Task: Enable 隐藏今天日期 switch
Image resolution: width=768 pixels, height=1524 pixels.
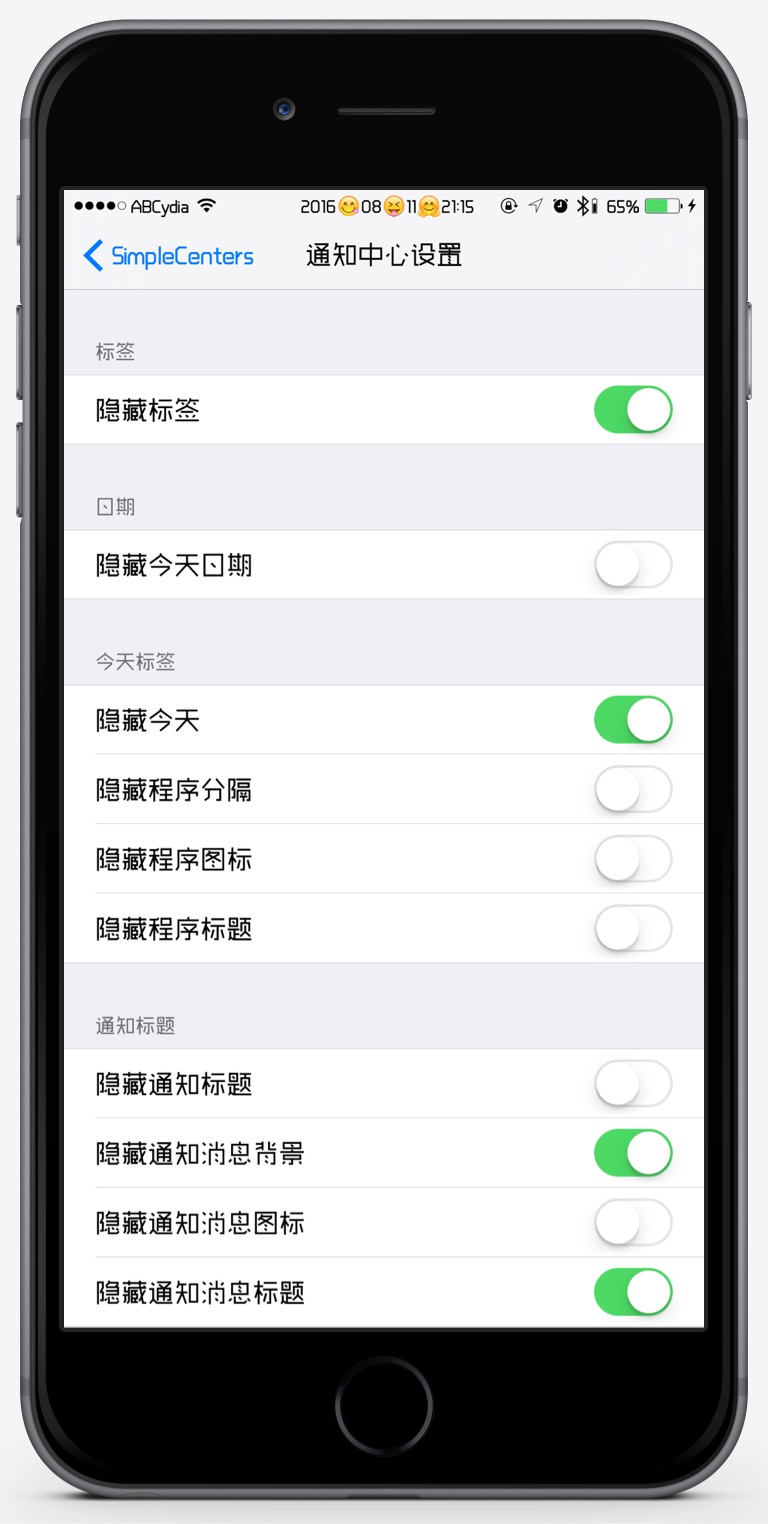Action: [632, 565]
